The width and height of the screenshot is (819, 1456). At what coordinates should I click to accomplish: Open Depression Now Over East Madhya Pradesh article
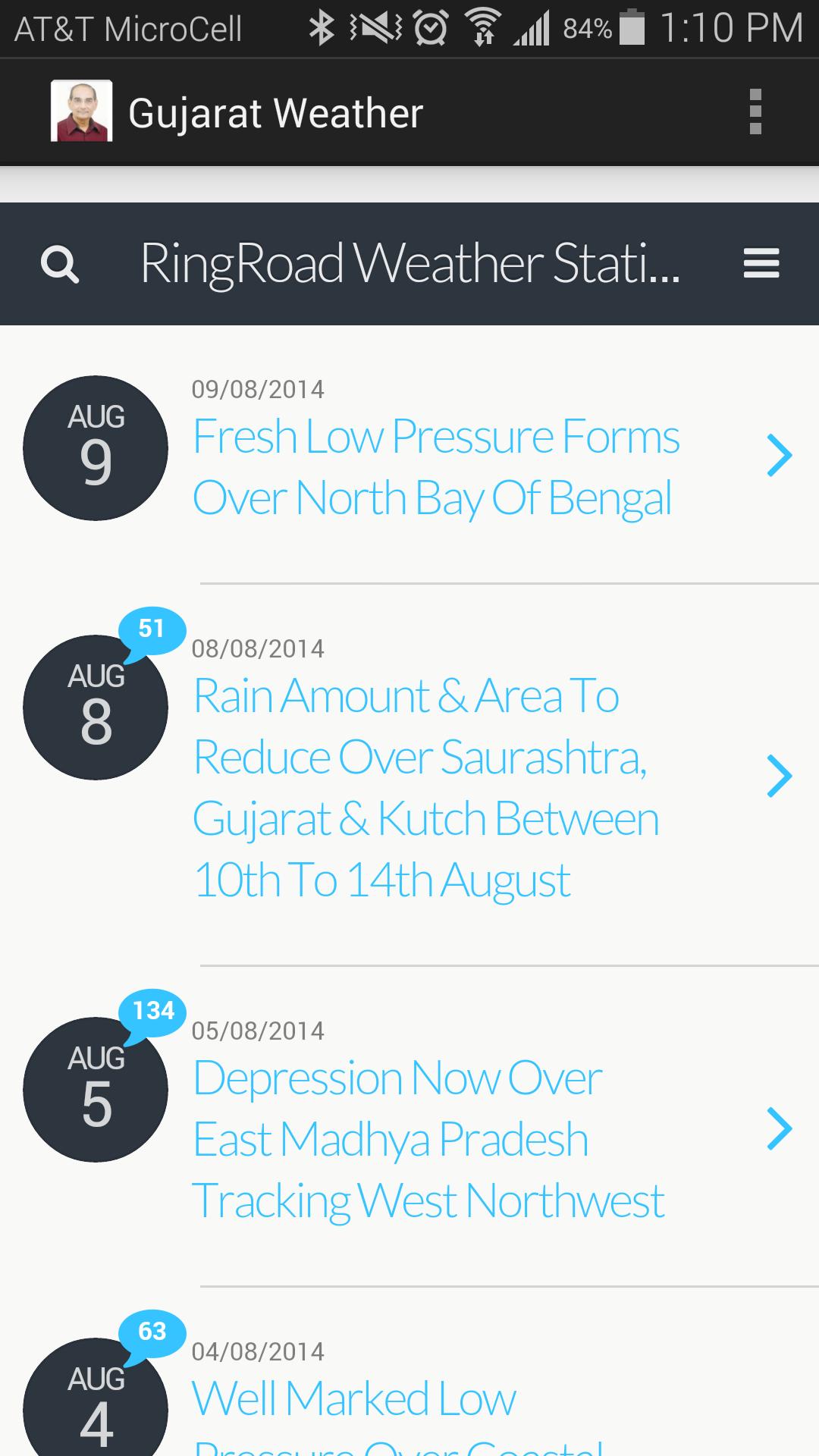[x=428, y=1139]
